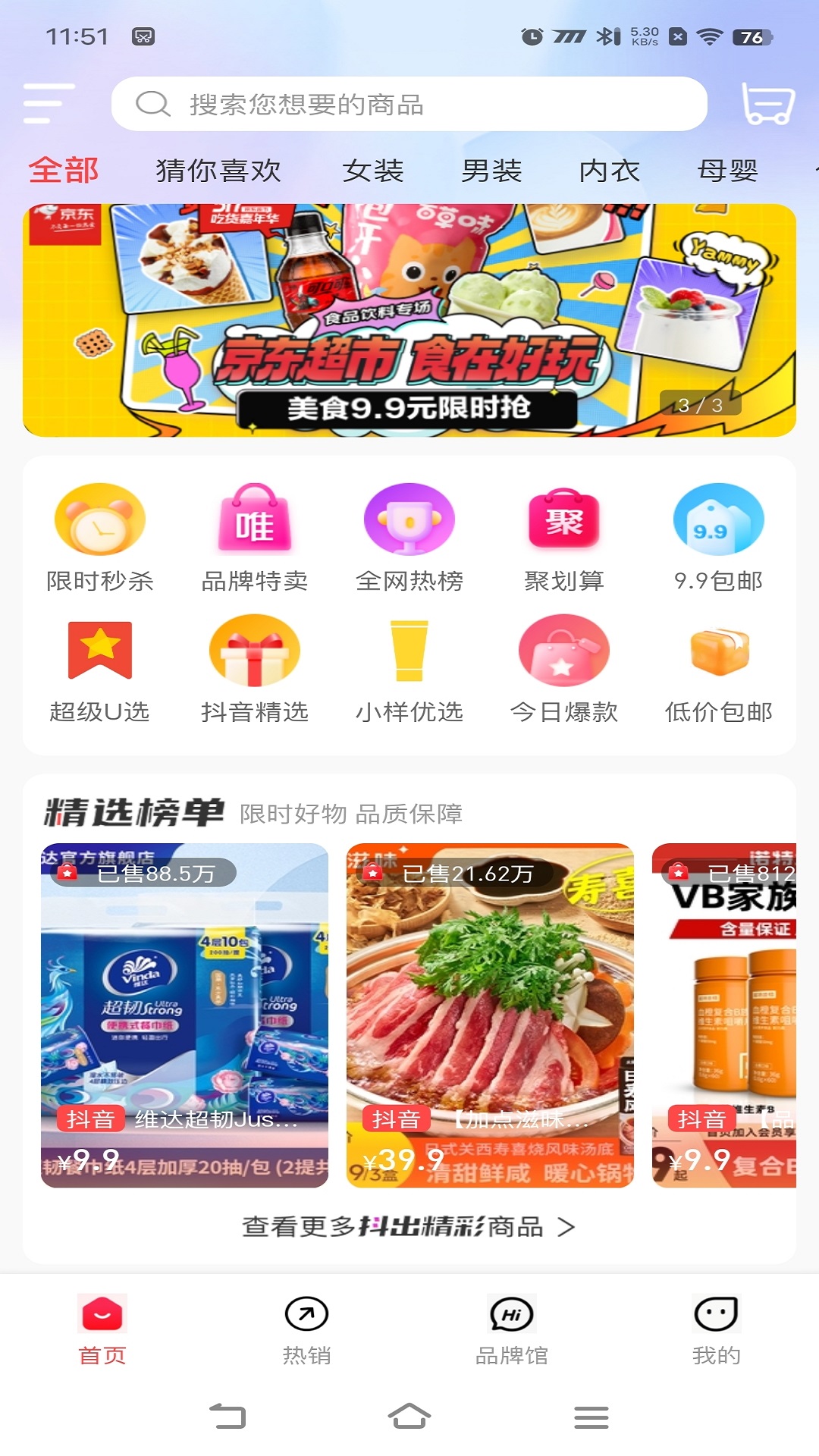
Task: Switch to the 母婴 tab
Action: (727, 171)
